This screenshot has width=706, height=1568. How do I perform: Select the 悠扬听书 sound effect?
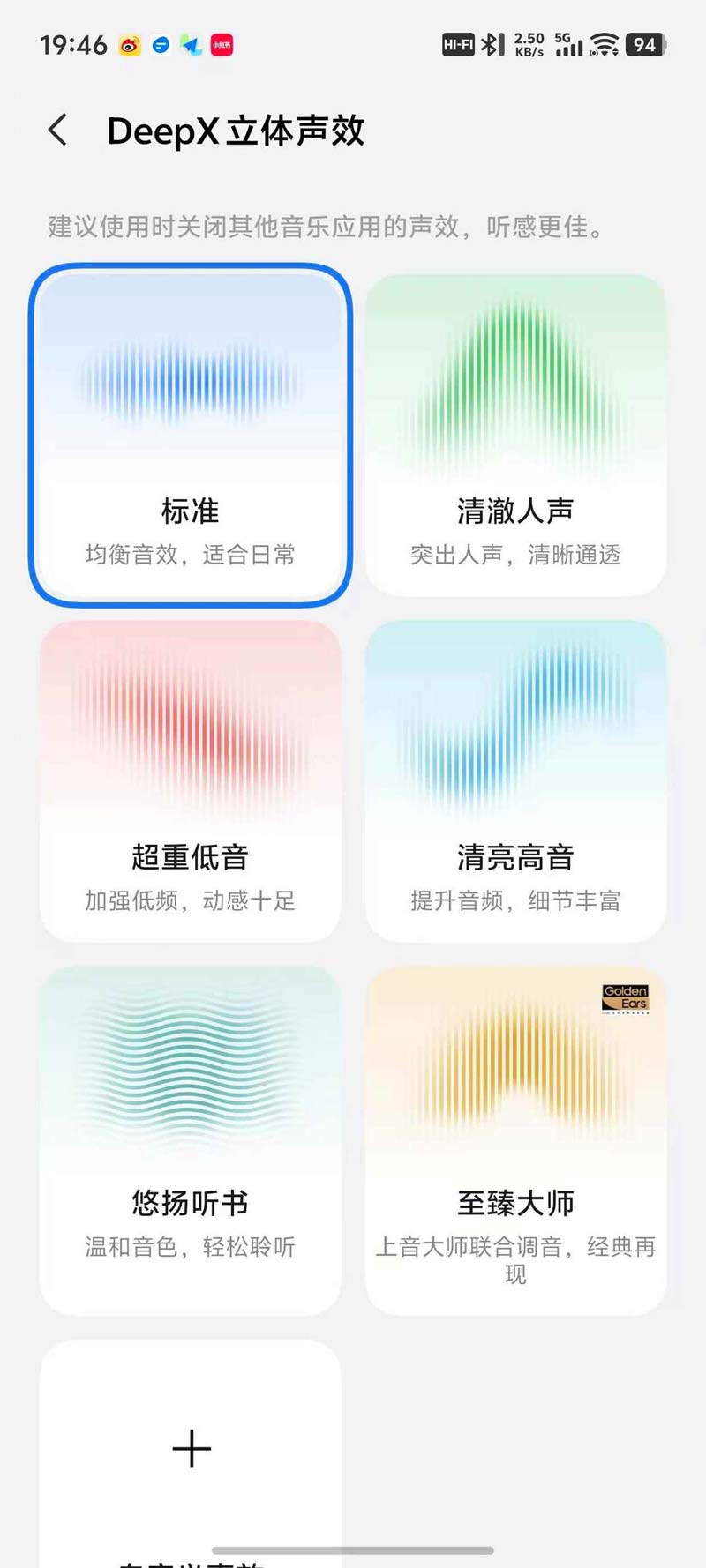pyautogui.click(x=191, y=1139)
